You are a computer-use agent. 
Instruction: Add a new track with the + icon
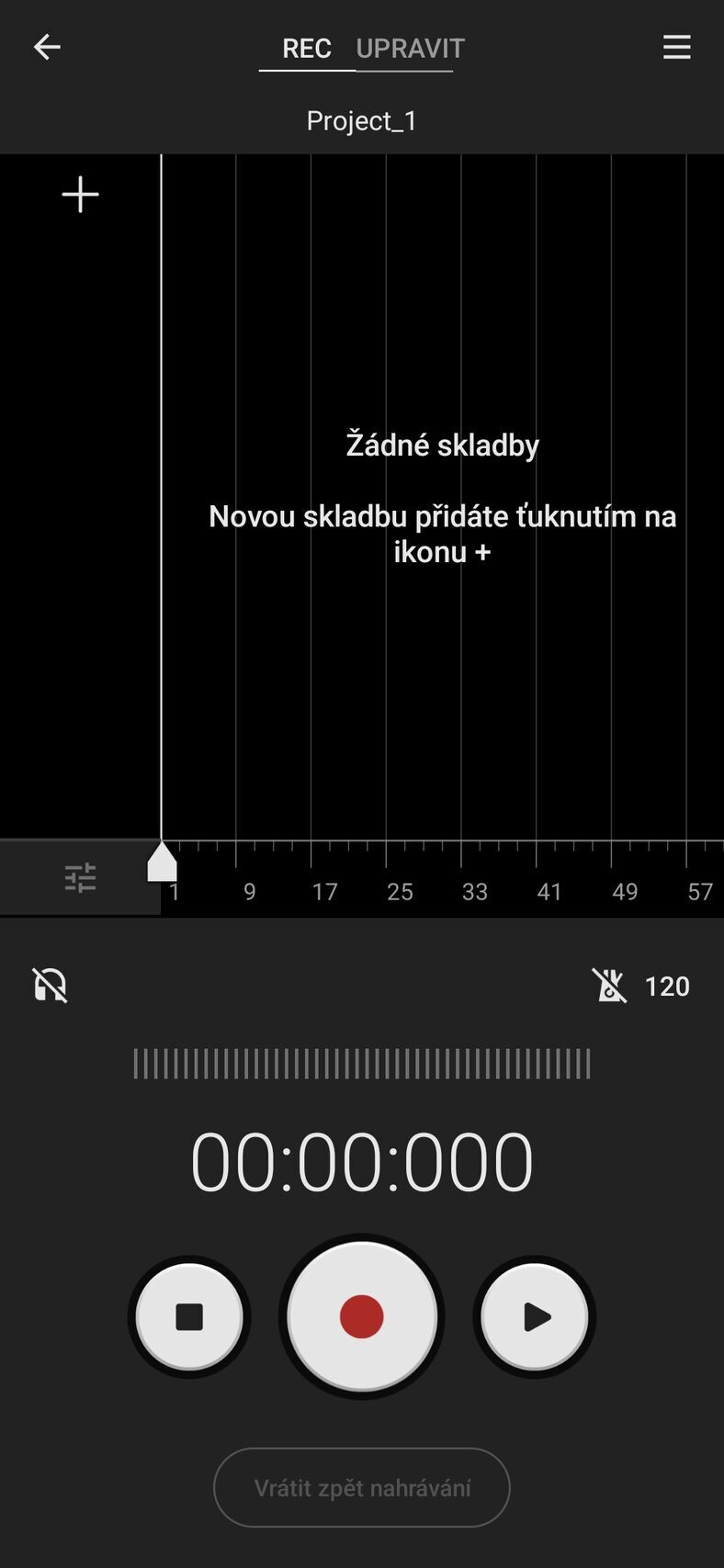[80, 194]
